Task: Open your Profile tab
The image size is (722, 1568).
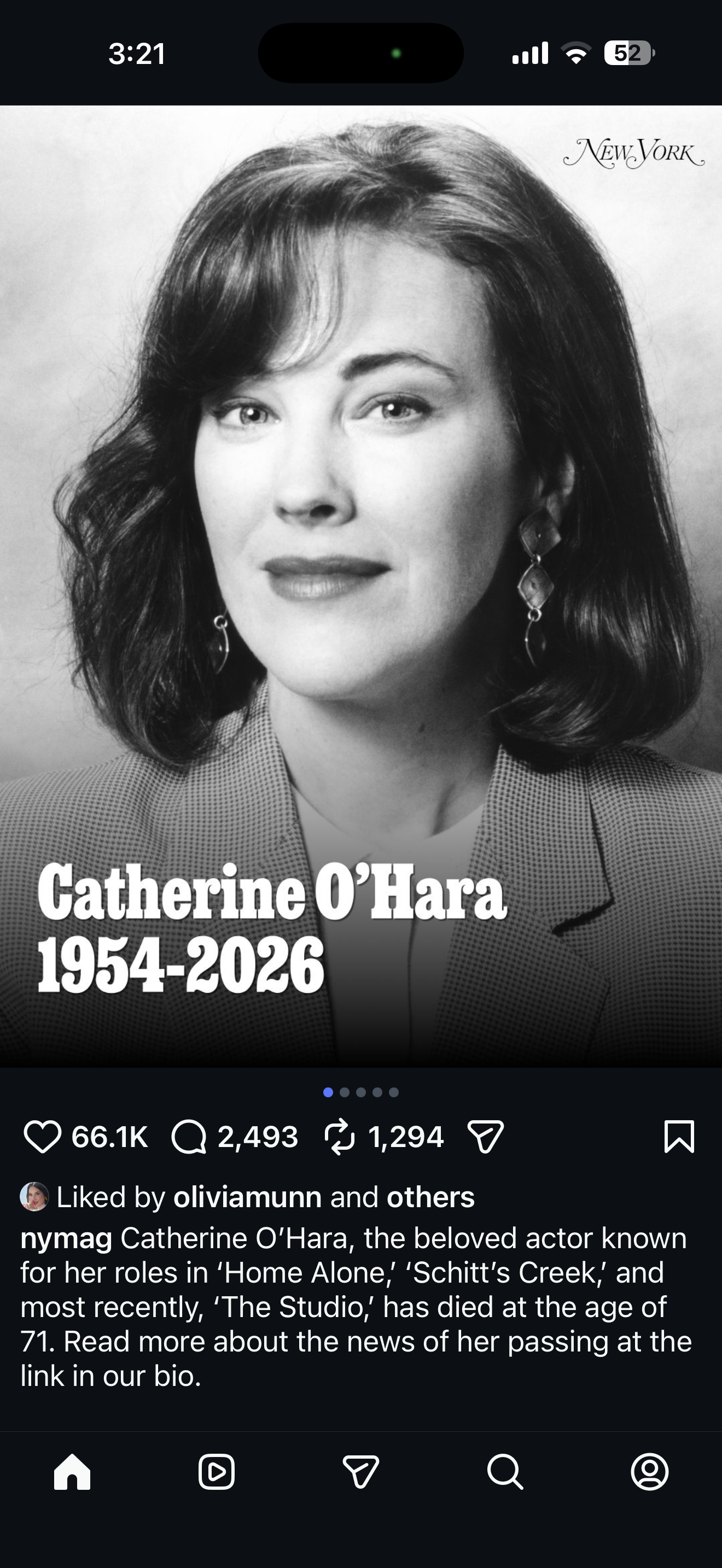Action: click(x=650, y=1472)
